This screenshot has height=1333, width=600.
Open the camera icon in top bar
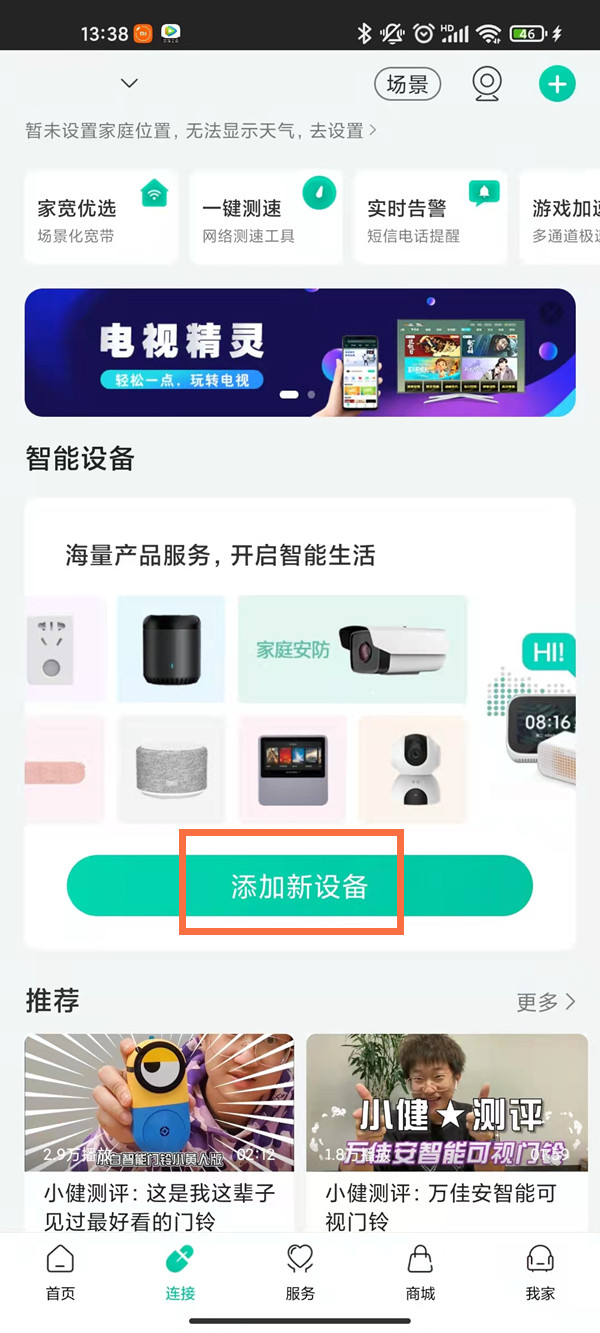(487, 85)
